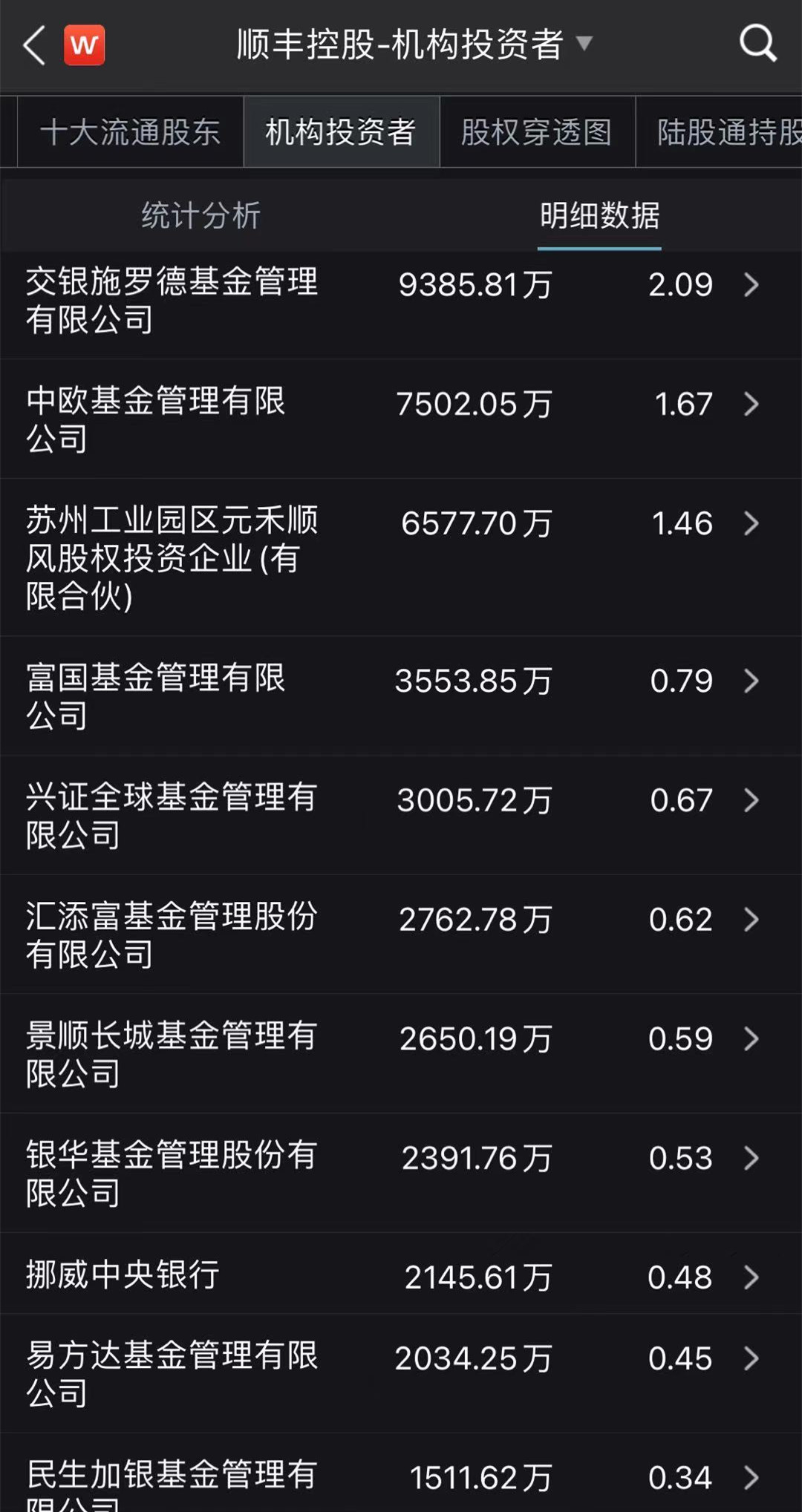Go back using the top-left arrow

click(34, 45)
